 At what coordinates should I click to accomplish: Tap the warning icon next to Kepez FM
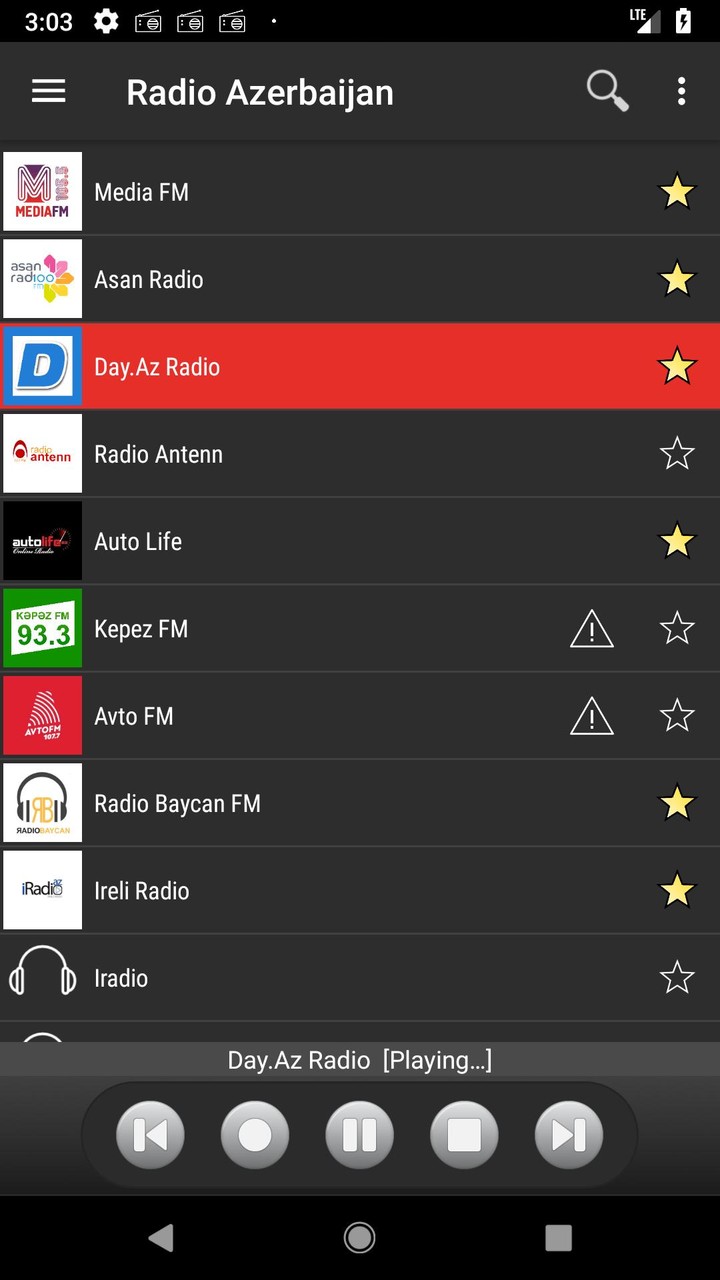point(591,629)
